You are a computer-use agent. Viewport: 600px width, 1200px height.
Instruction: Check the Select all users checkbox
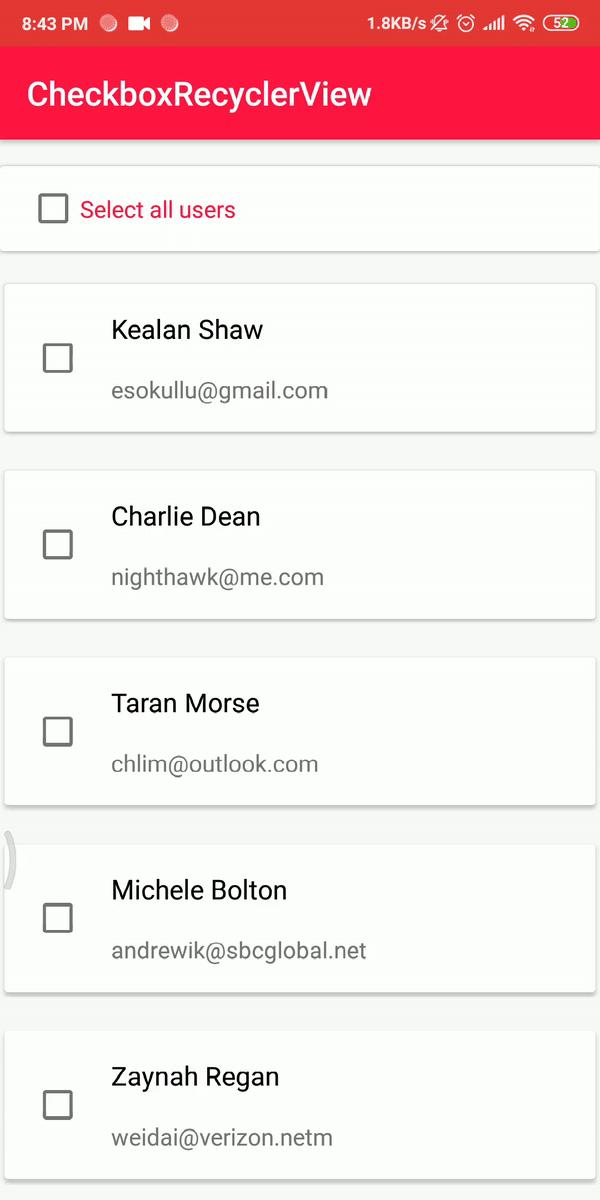click(53, 209)
